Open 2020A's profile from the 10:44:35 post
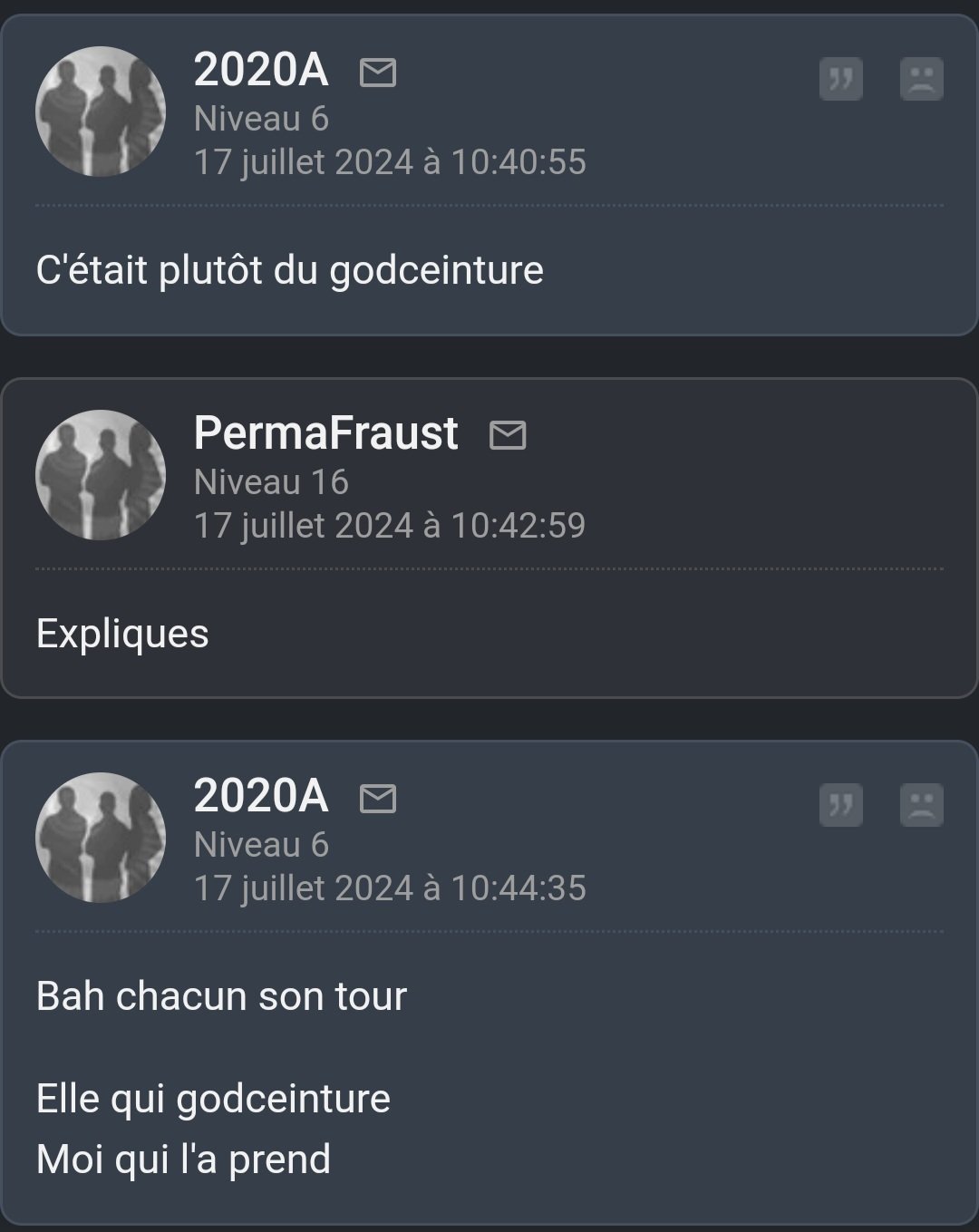 [261, 795]
